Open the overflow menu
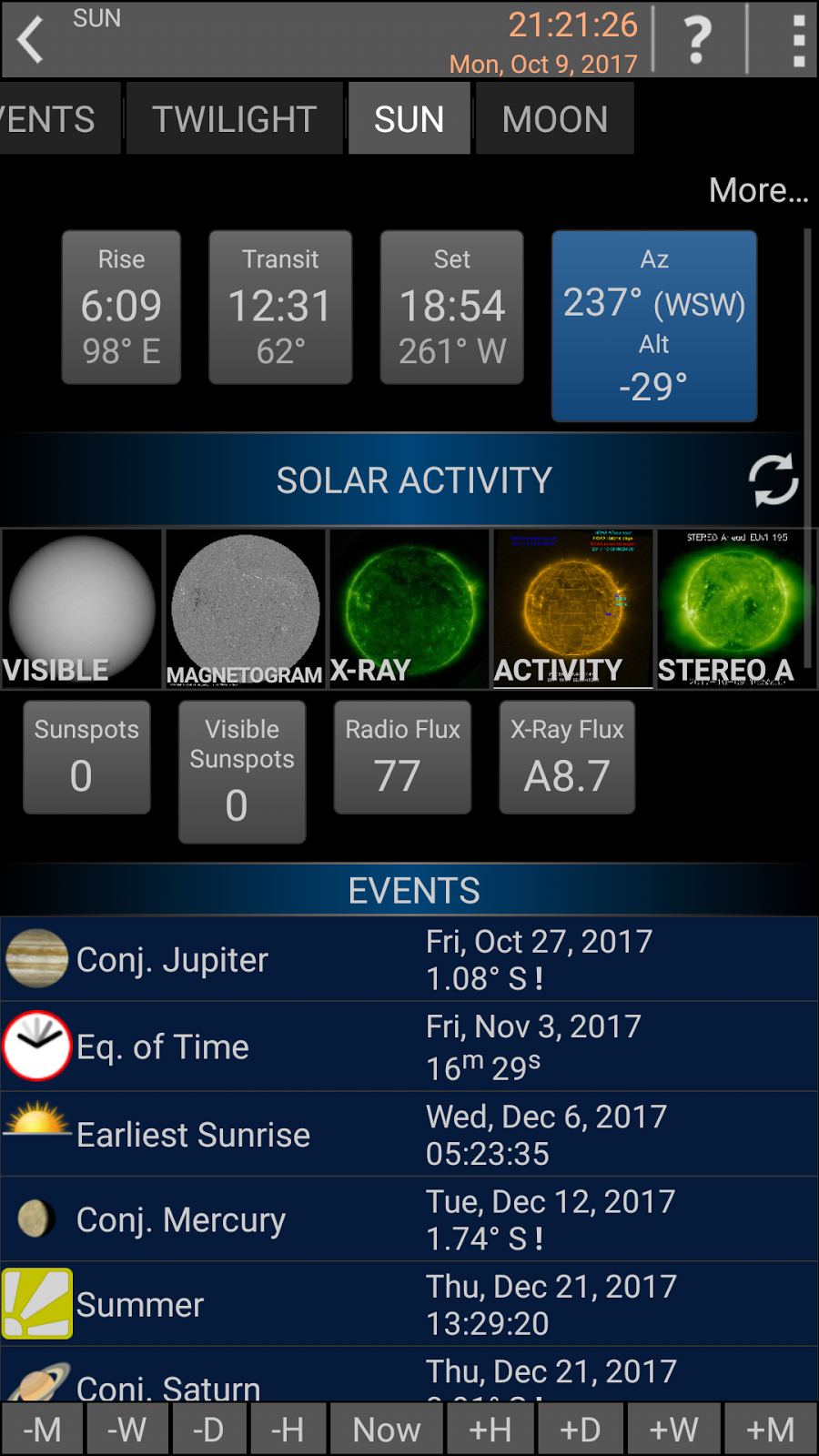Screen dimensions: 819x1456 (x=798, y=40)
